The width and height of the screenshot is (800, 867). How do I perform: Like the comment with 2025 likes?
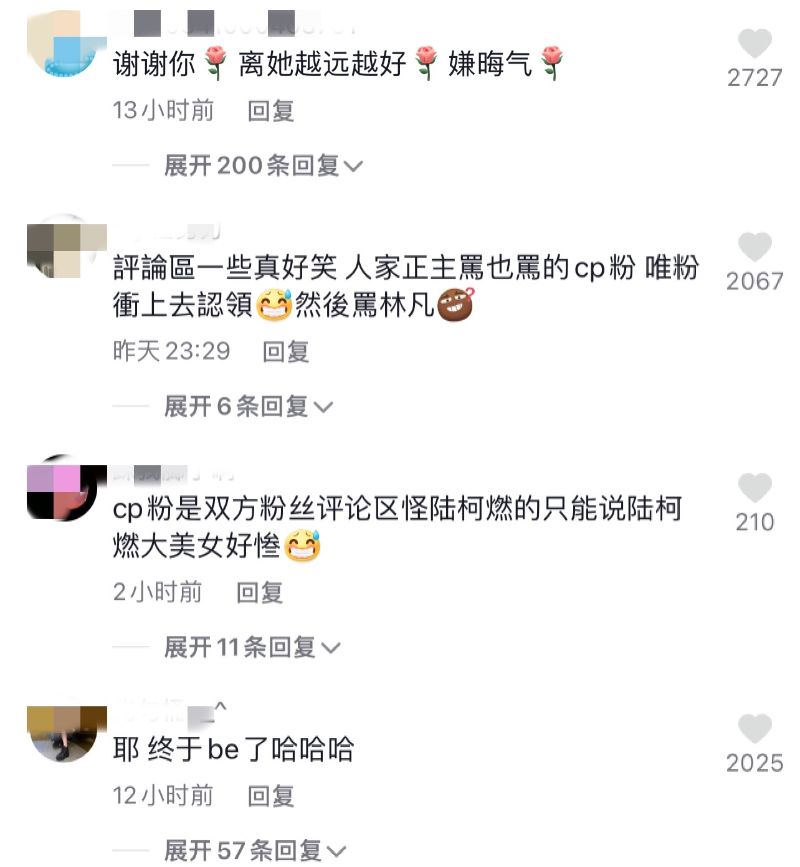click(755, 729)
